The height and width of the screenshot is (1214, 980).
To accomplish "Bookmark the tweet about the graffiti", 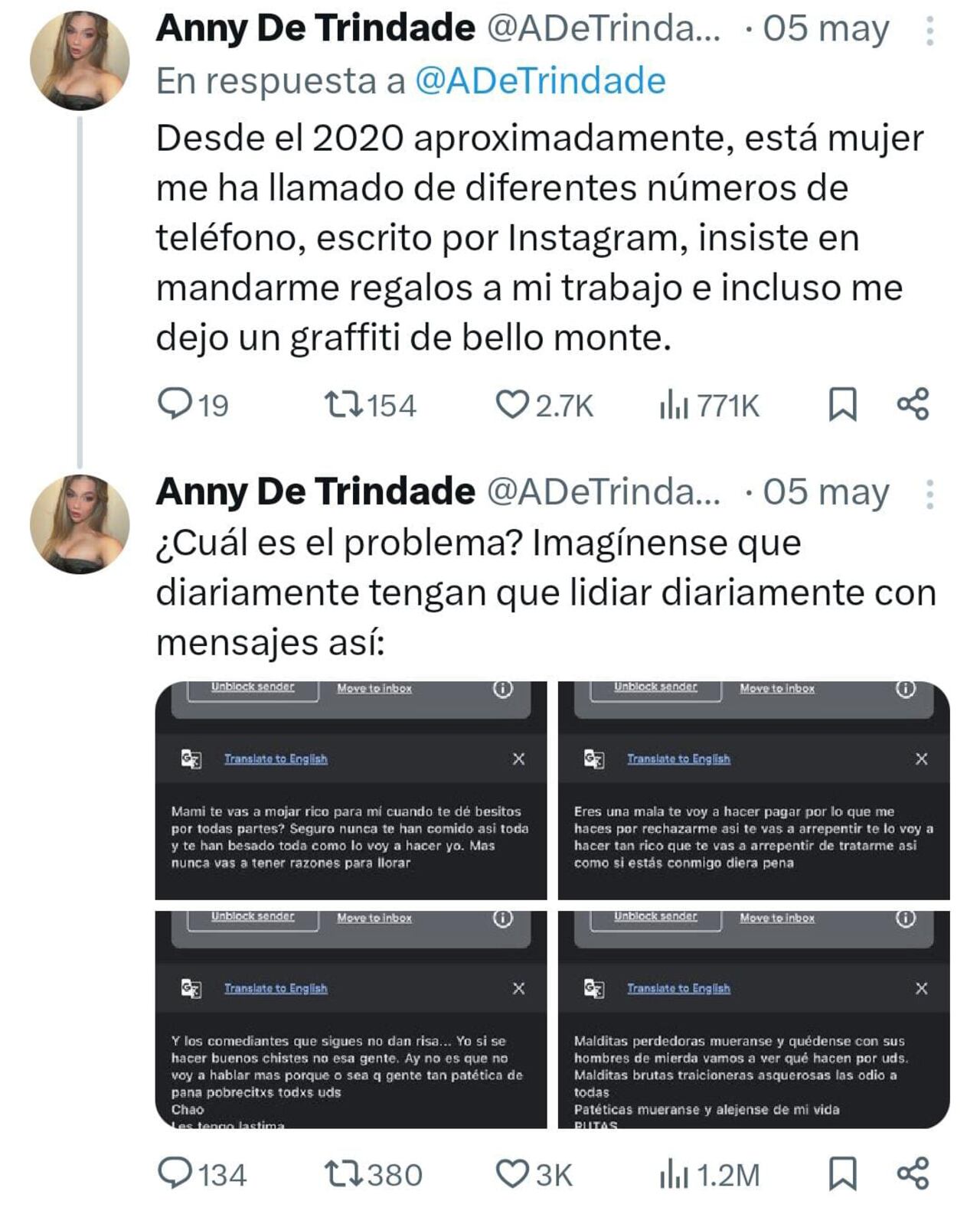I will 843,404.
